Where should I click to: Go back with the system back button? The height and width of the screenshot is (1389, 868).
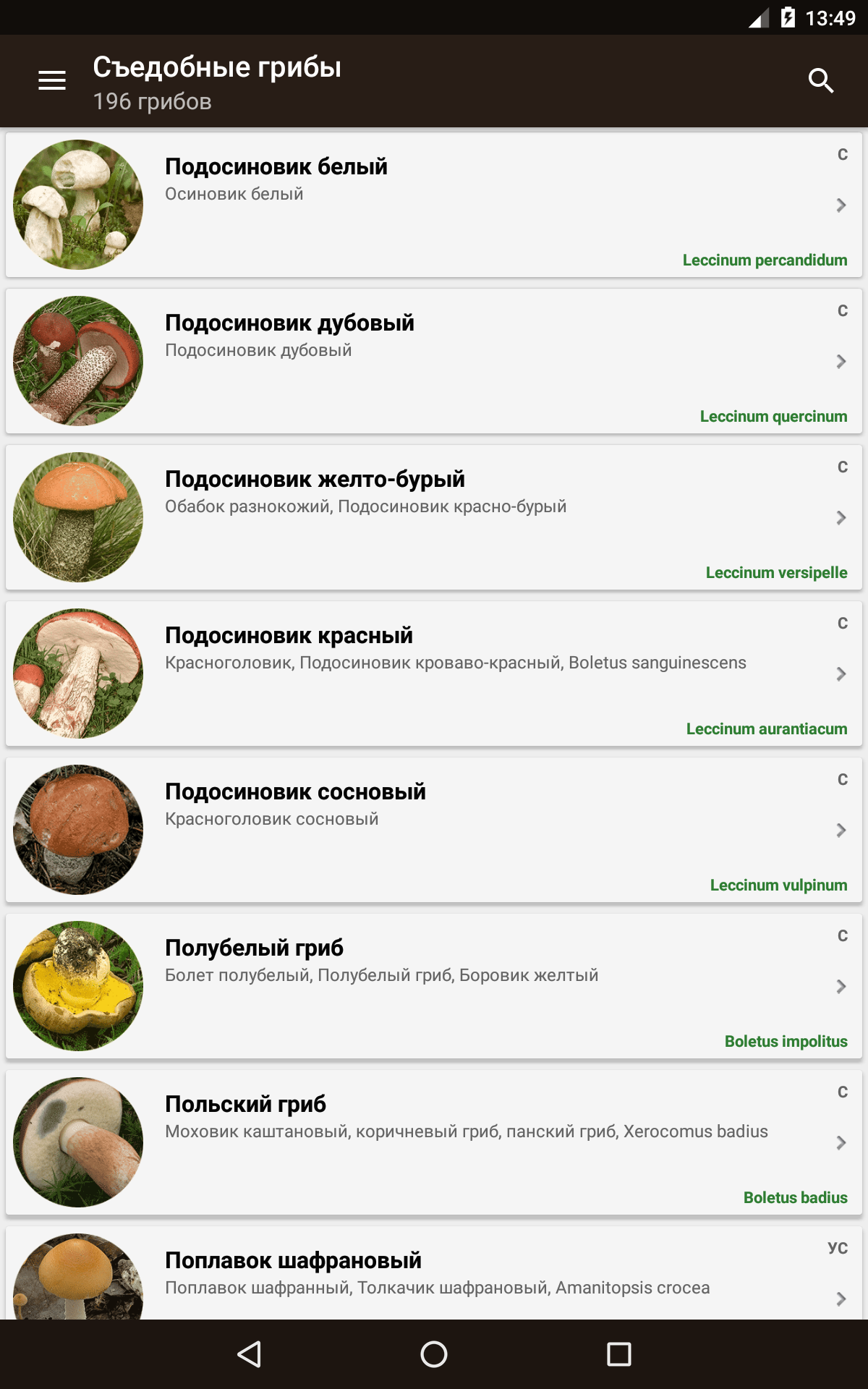tap(250, 1354)
